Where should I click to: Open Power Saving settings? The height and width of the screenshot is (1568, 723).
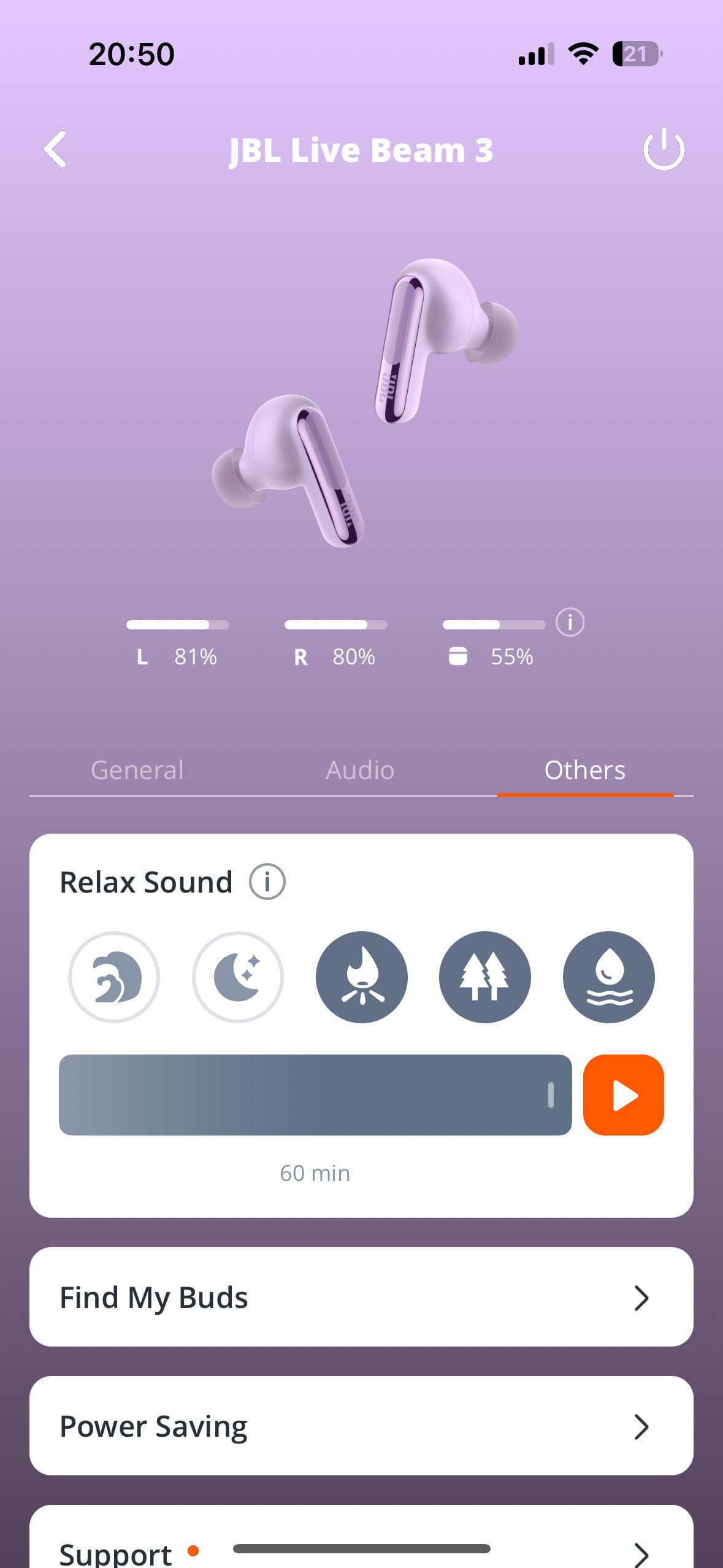(361, 1426)
